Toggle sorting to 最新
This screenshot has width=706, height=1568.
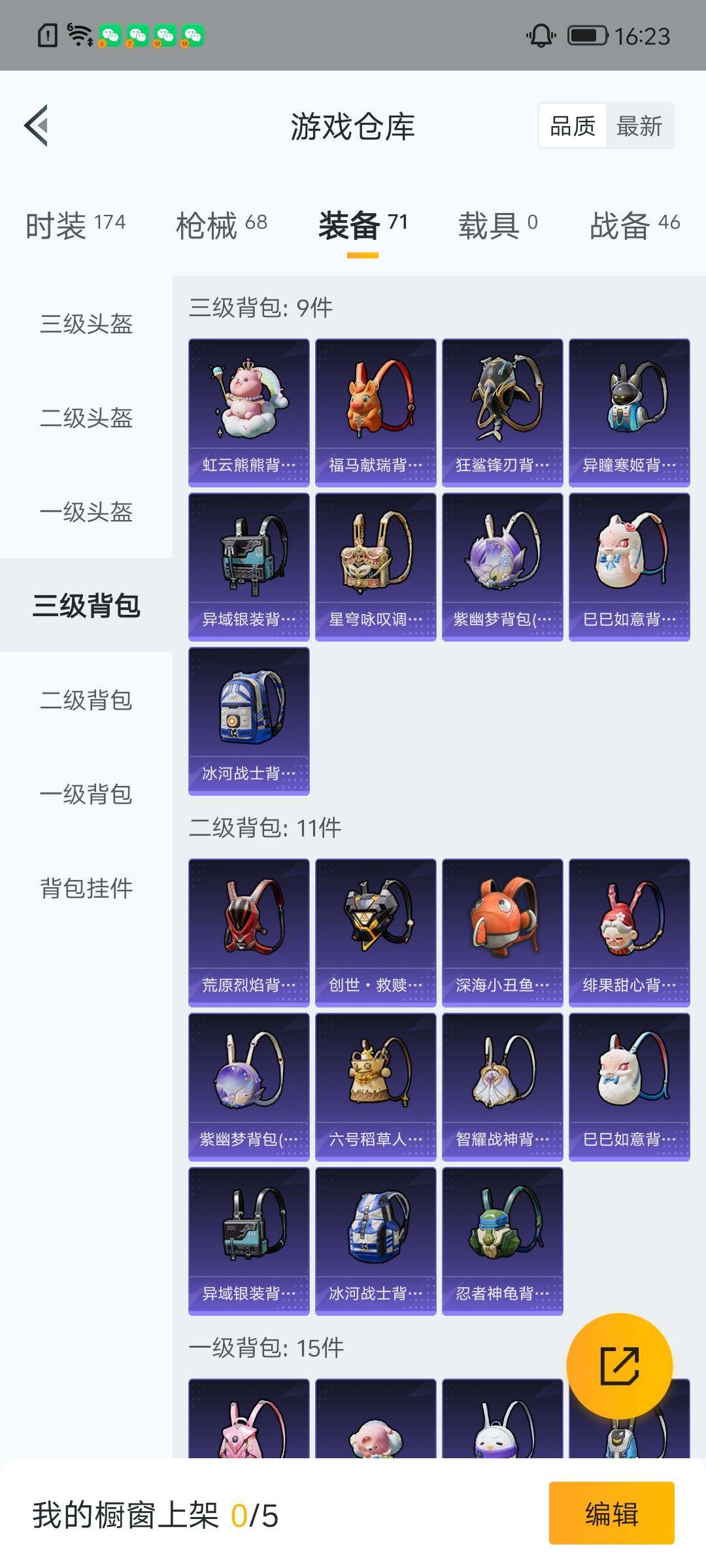[x=639, y=125]
